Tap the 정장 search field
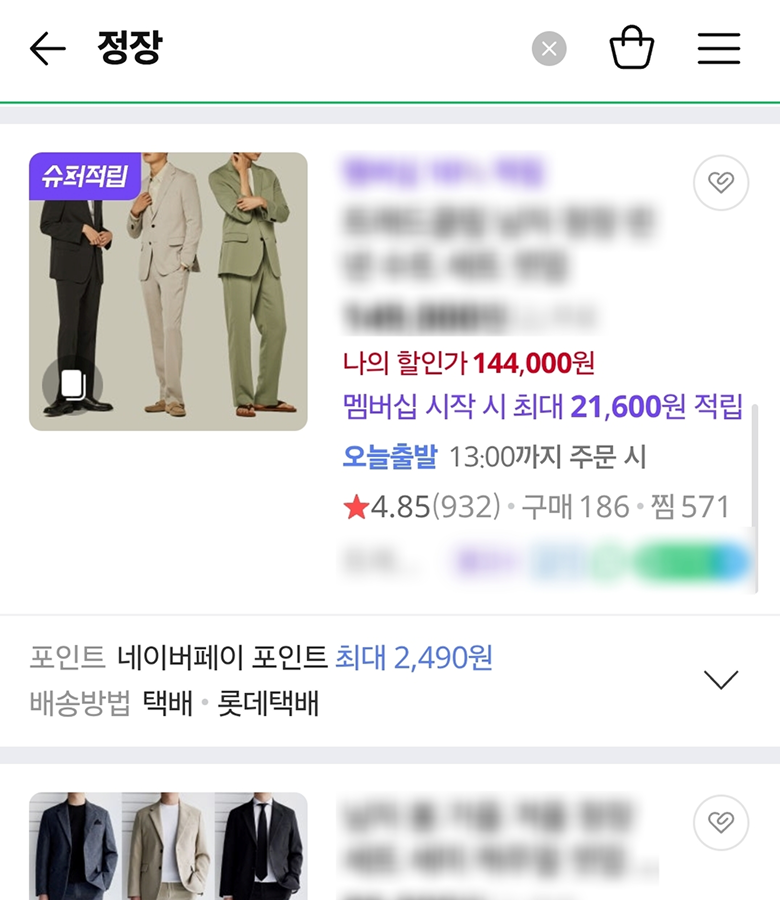Screen dimensions: 780x900 [x=300, y=48]
